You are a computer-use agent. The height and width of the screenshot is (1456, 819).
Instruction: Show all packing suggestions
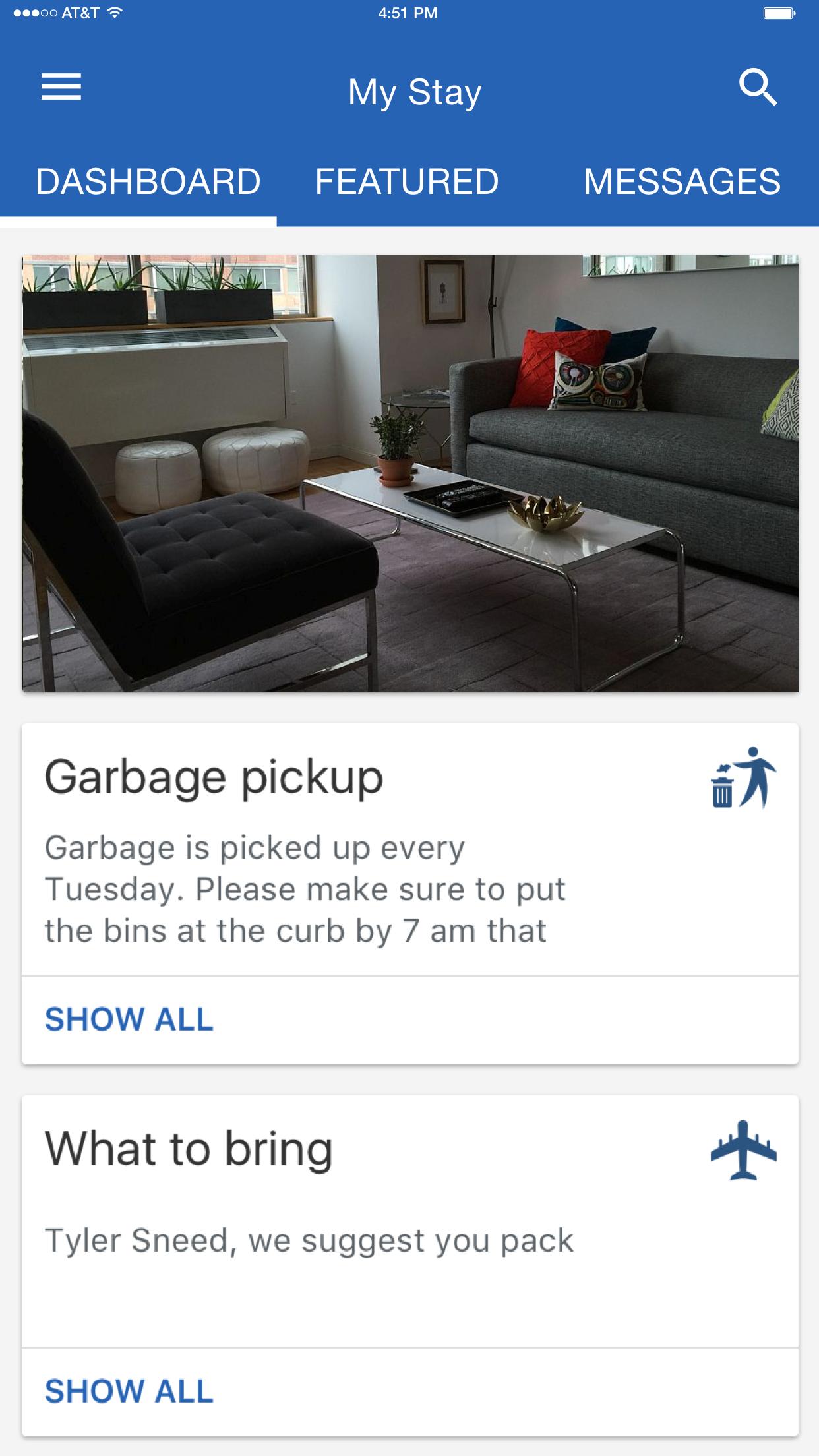click(129, 1390)
